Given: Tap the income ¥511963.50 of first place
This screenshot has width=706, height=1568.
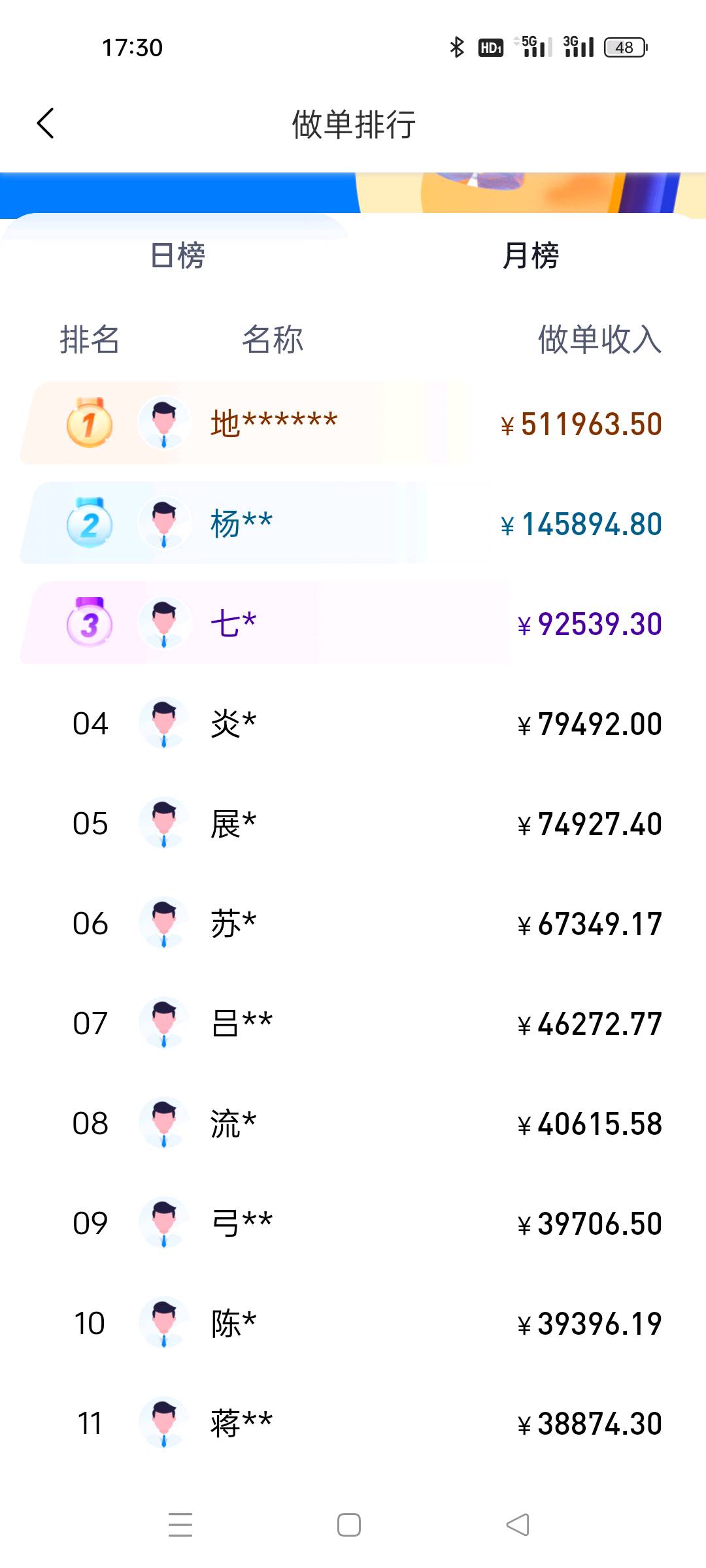Looking at the screenshot, I should (582, 423).
